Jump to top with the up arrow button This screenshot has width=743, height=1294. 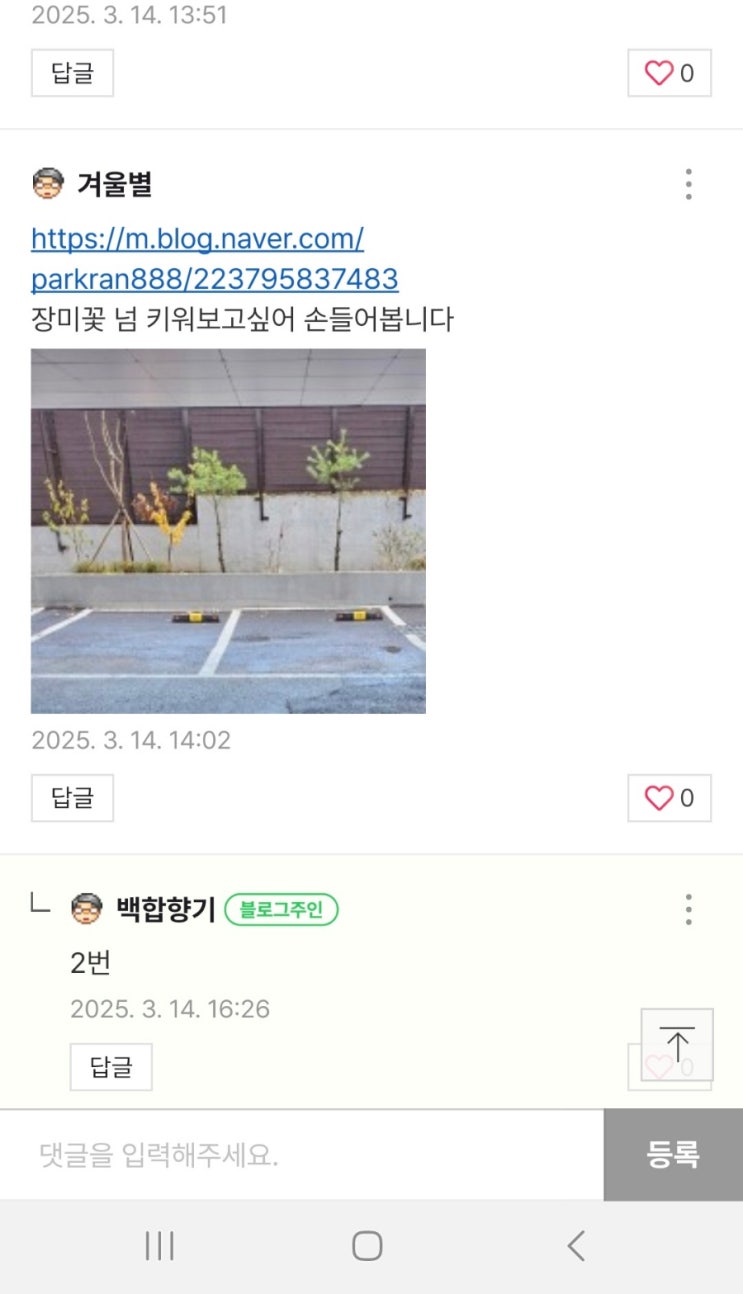point(677,1044)
